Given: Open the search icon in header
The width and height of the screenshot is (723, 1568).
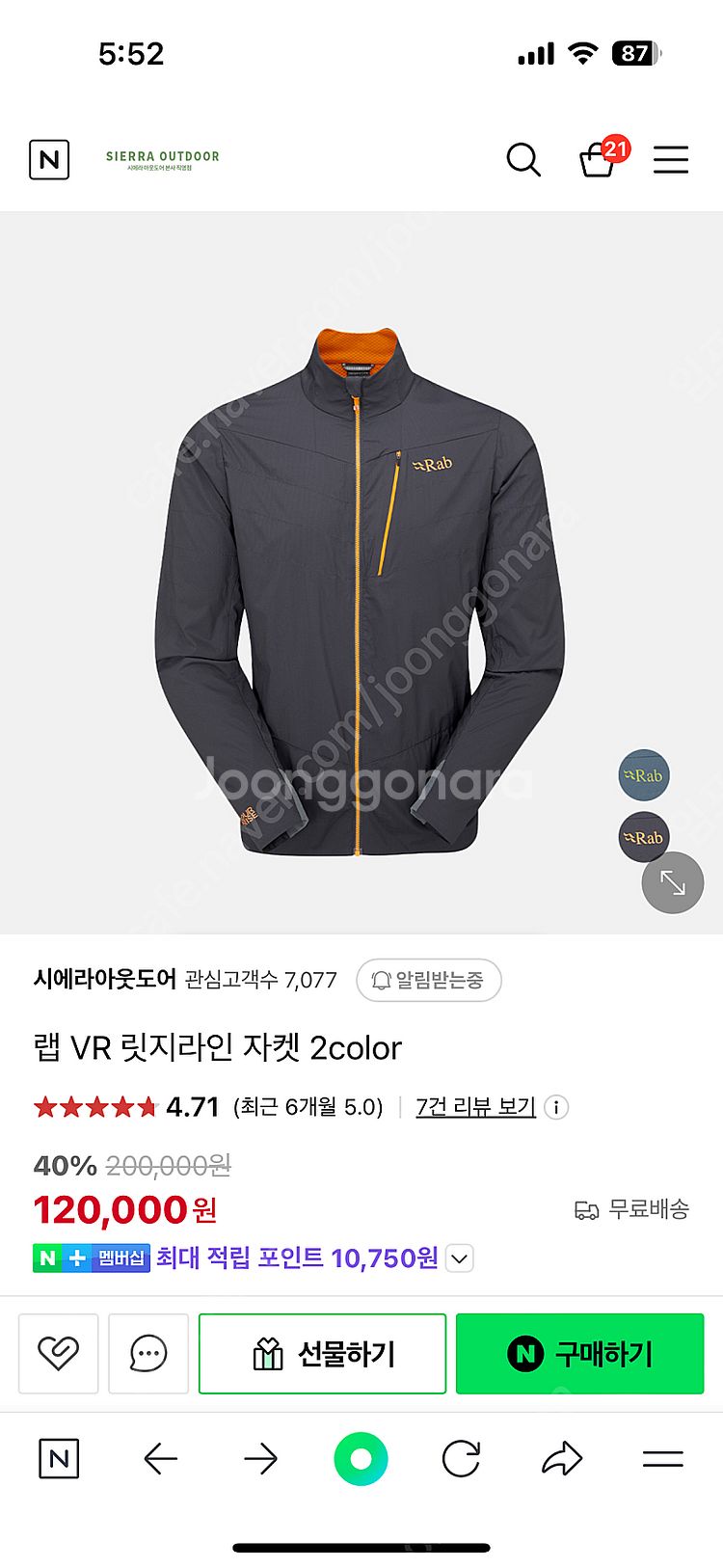Looking at the screenshot, I should point(523,159).
